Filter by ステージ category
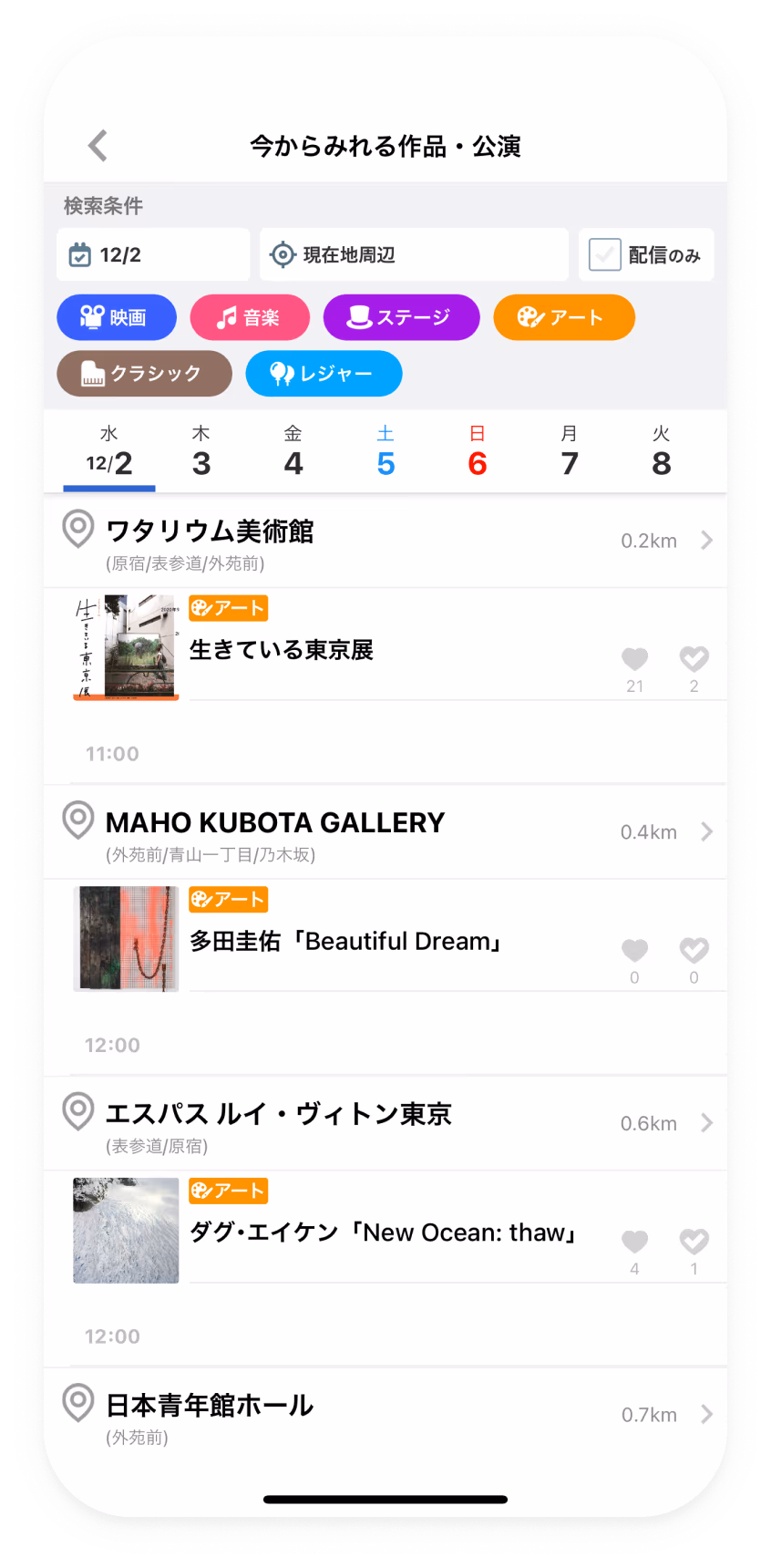This screenshot has height=1568, width=771. point(402,317)
